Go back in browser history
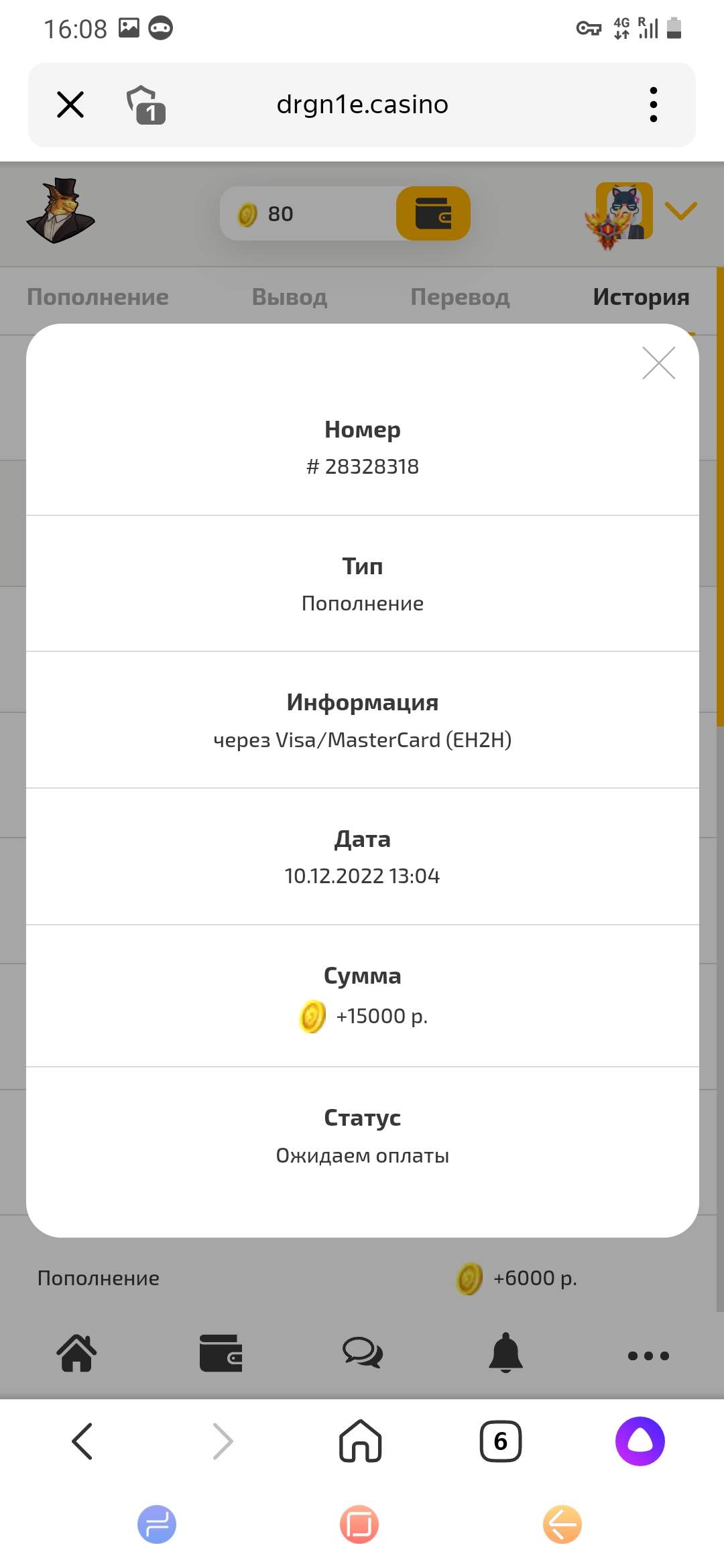Viewport: 724px width, 1568px height. tap(82, 1441)
